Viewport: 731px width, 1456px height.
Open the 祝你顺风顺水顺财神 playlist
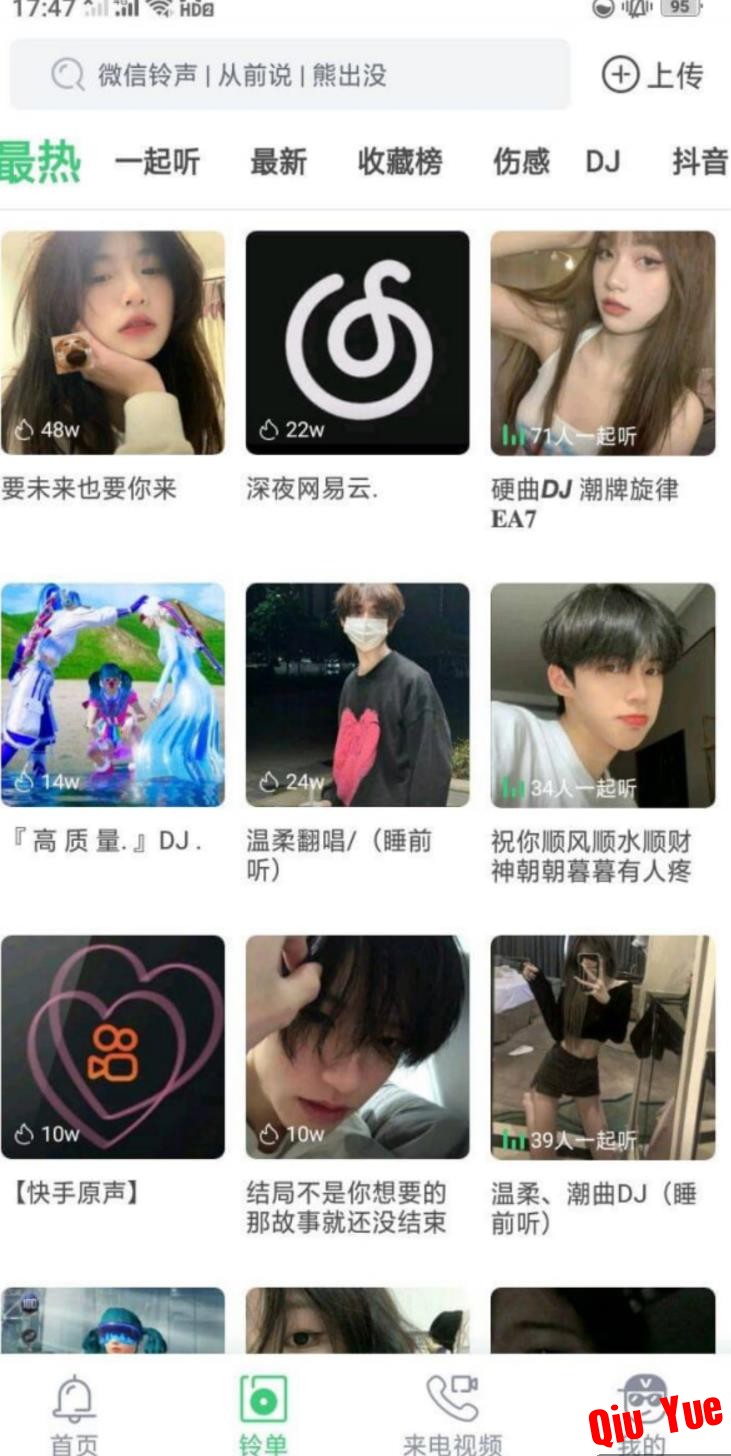click(602, 695)
